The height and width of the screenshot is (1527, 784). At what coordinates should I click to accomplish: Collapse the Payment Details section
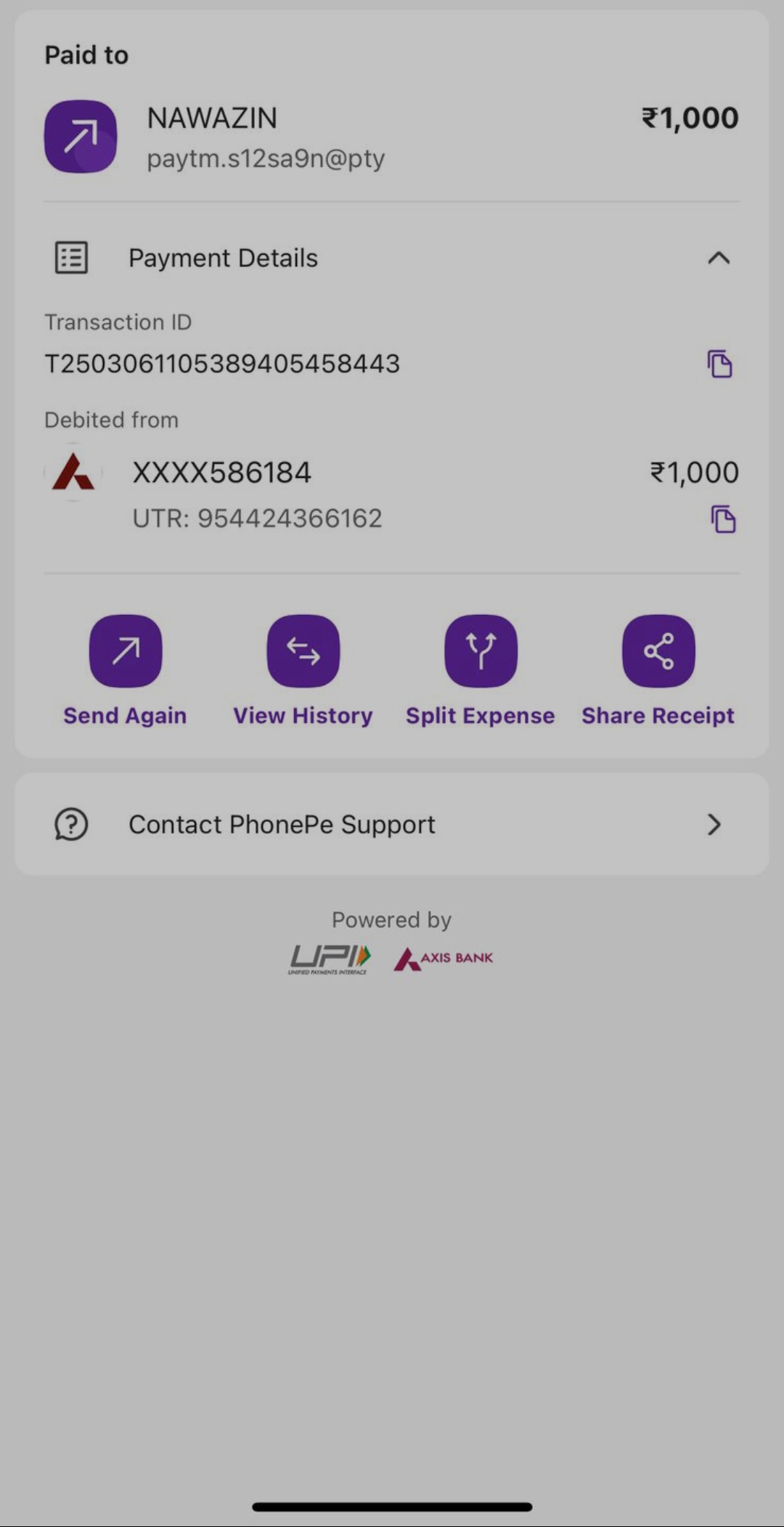pos(718,258)
